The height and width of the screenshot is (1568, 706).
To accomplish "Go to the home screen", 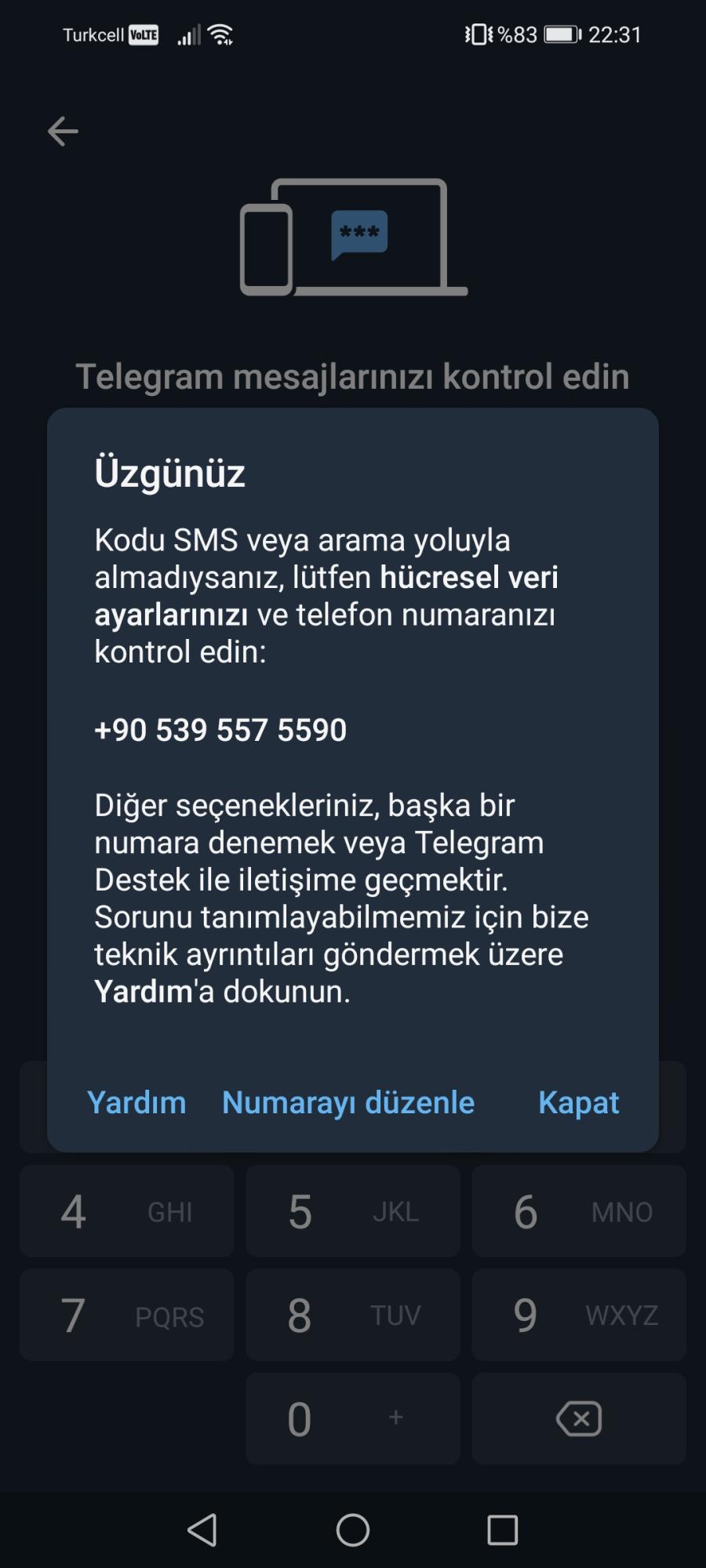I will [x=353, y=1530].
